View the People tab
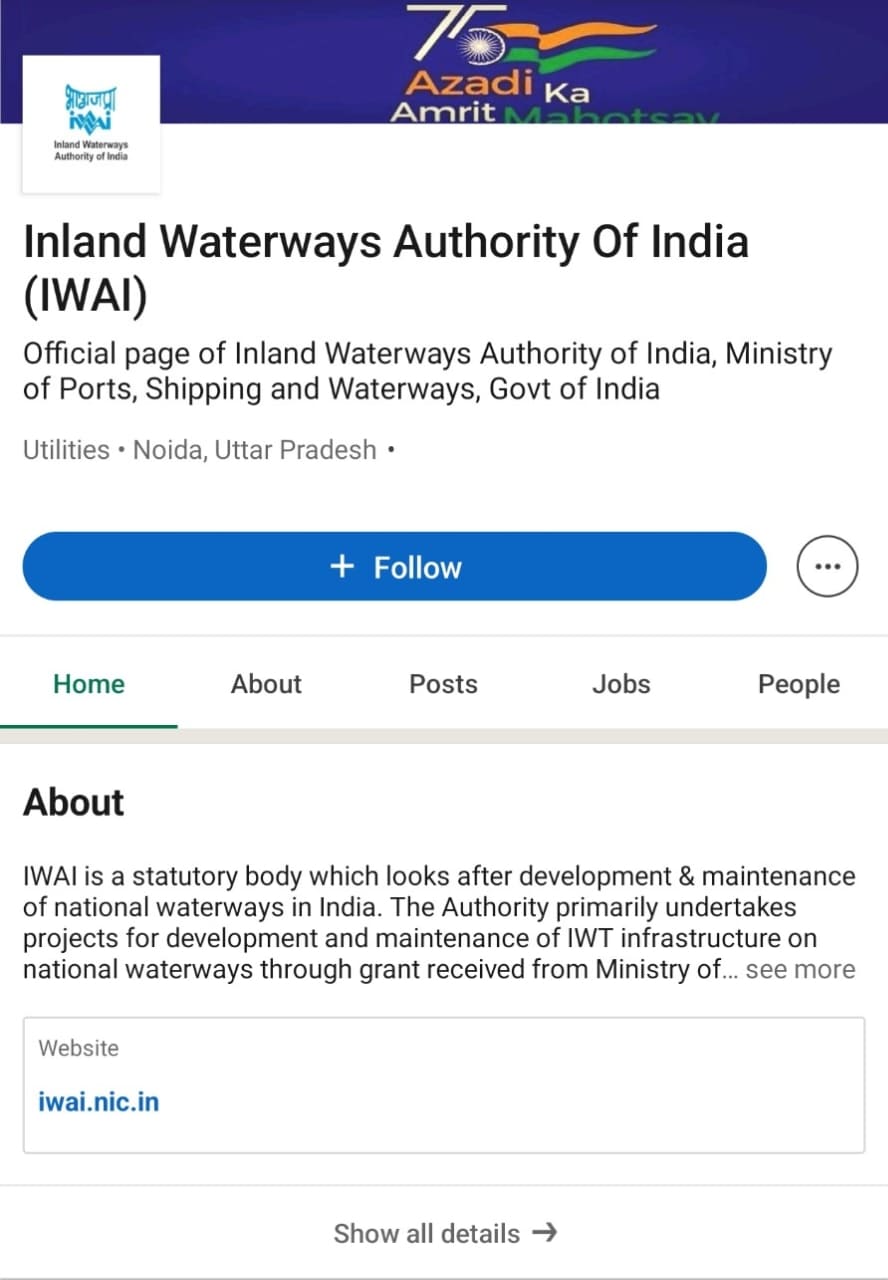888x1280 pixels. (x=798, y=684)
